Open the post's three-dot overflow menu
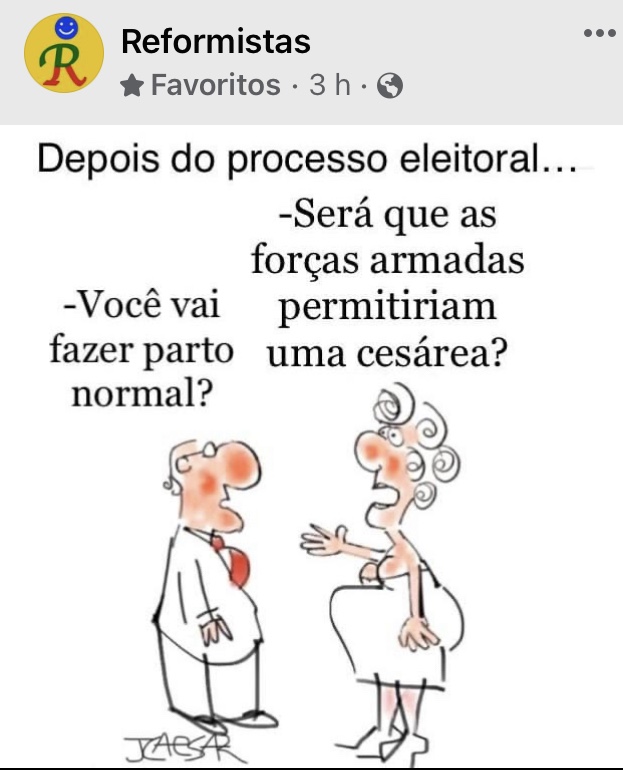Image resolution: width=623 pixels, height=770 pixels. [599, 33]
